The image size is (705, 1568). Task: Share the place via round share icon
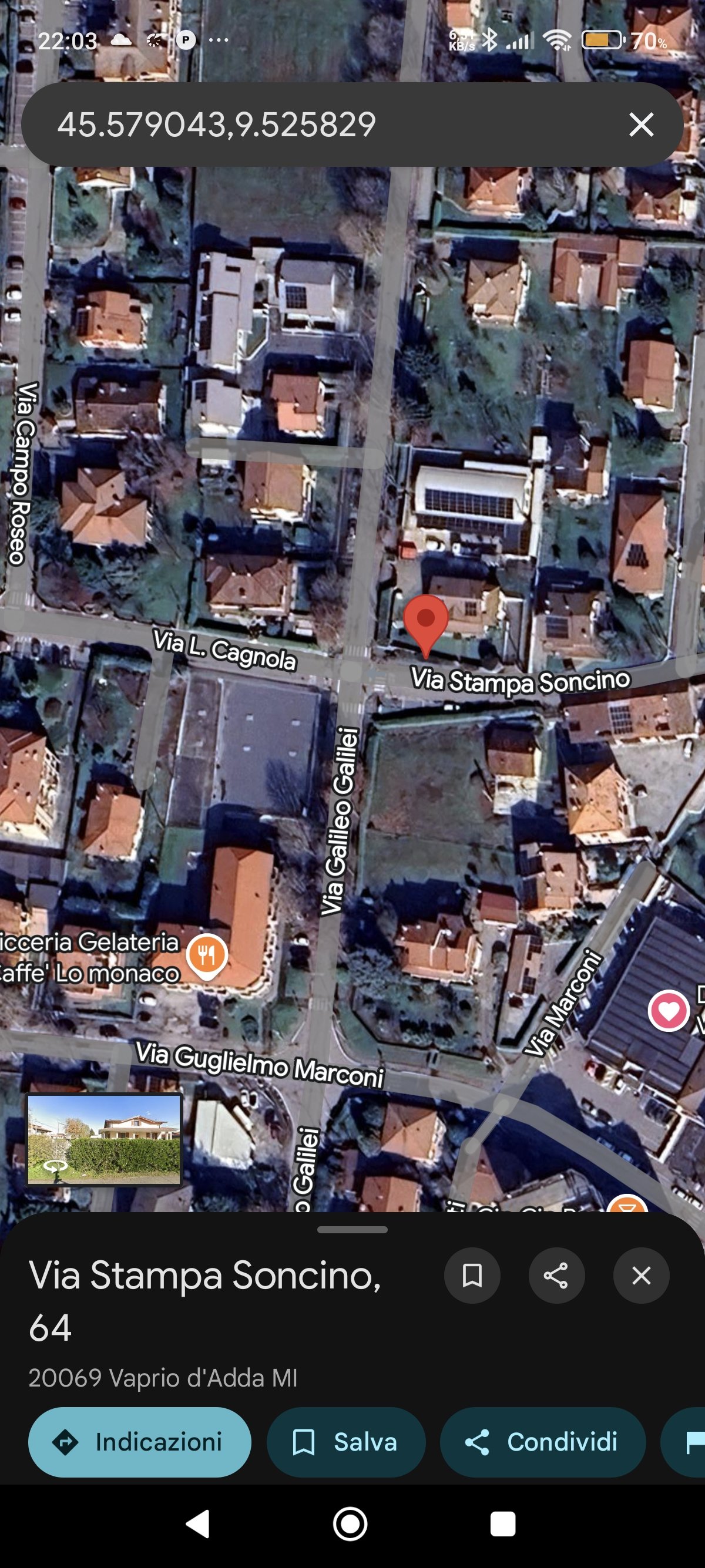click(556, 1275)
